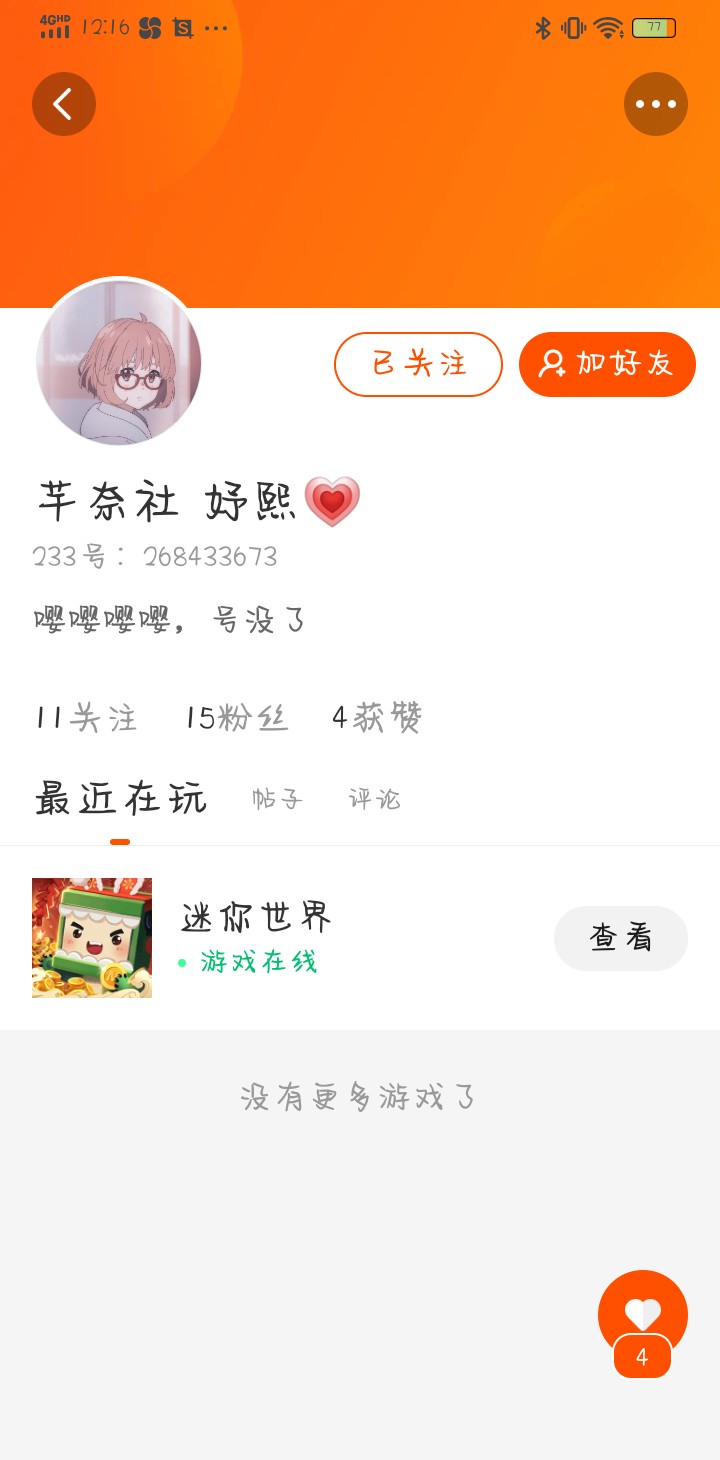Open the 迷你世界 game entry
This screenshot has width=720, height=1460.
tap(360, 938)
